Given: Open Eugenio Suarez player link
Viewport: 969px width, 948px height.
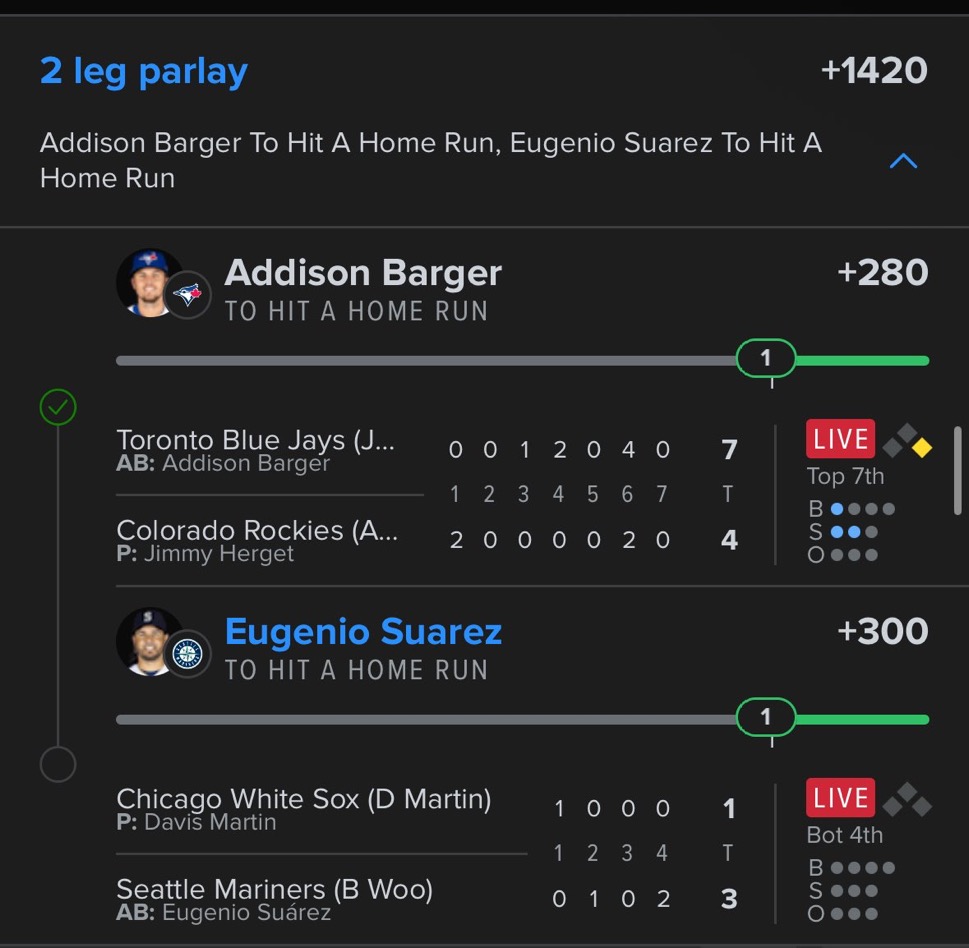Looking at the screenshot, I should 363,632.
